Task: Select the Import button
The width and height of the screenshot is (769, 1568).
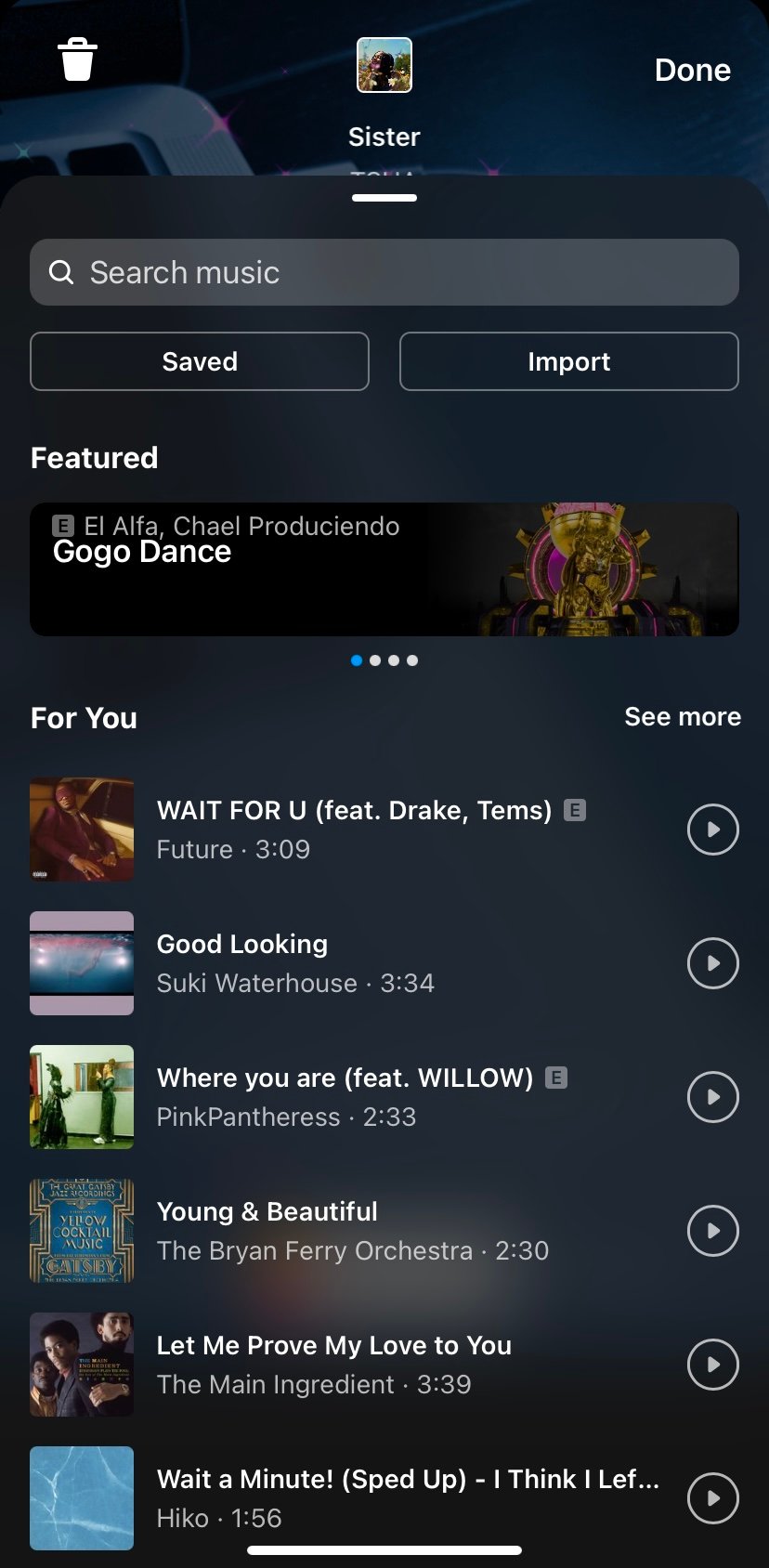Action: tap(568, 361)
